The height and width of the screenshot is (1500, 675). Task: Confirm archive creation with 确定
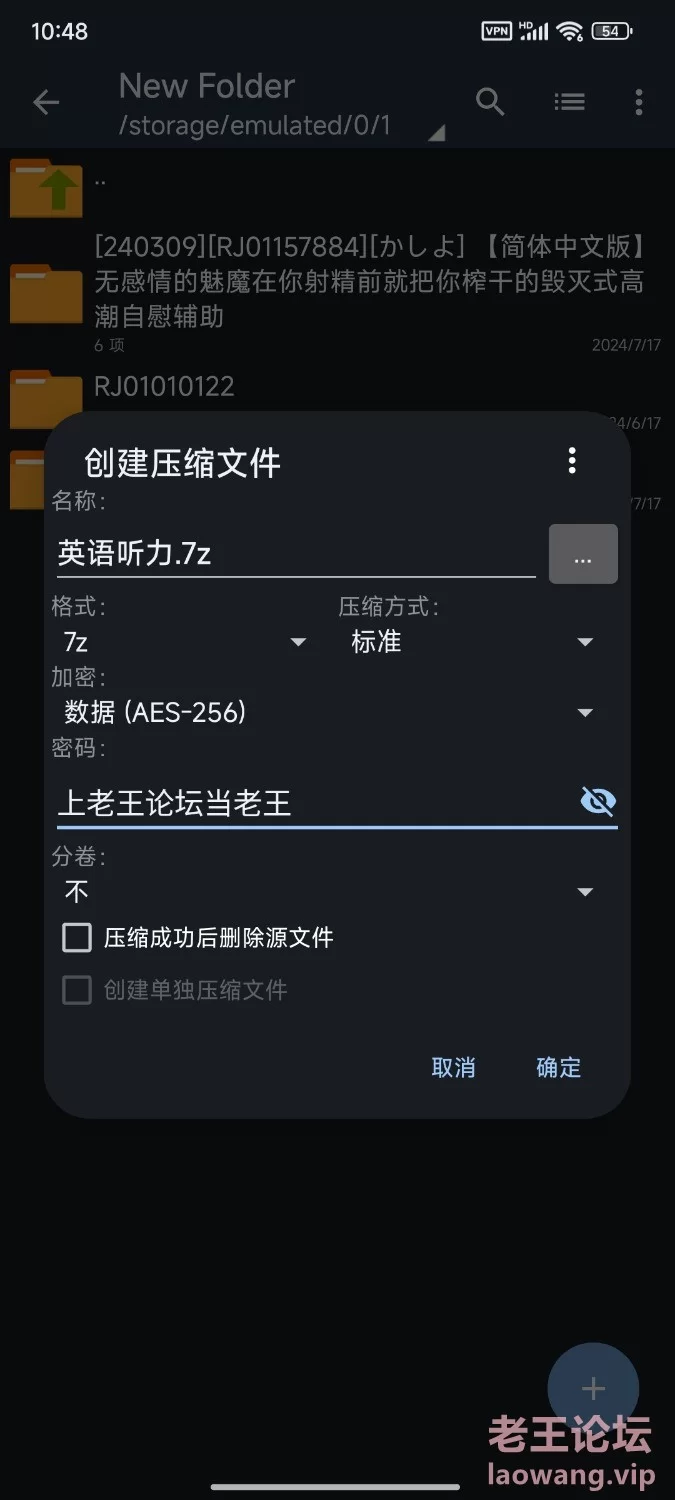click(x=558, y=1067)
